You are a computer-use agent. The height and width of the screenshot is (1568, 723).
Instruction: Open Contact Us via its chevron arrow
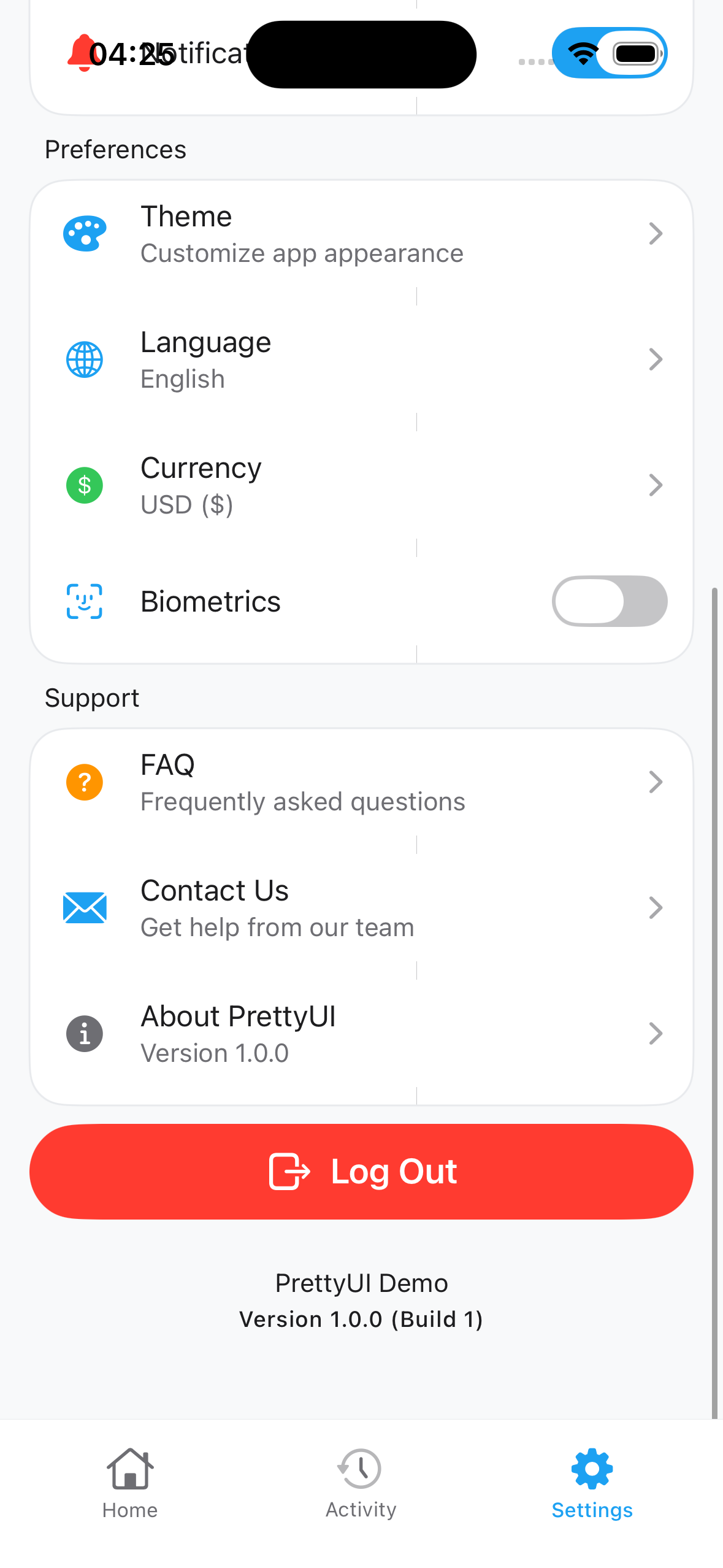pos(656,908)
